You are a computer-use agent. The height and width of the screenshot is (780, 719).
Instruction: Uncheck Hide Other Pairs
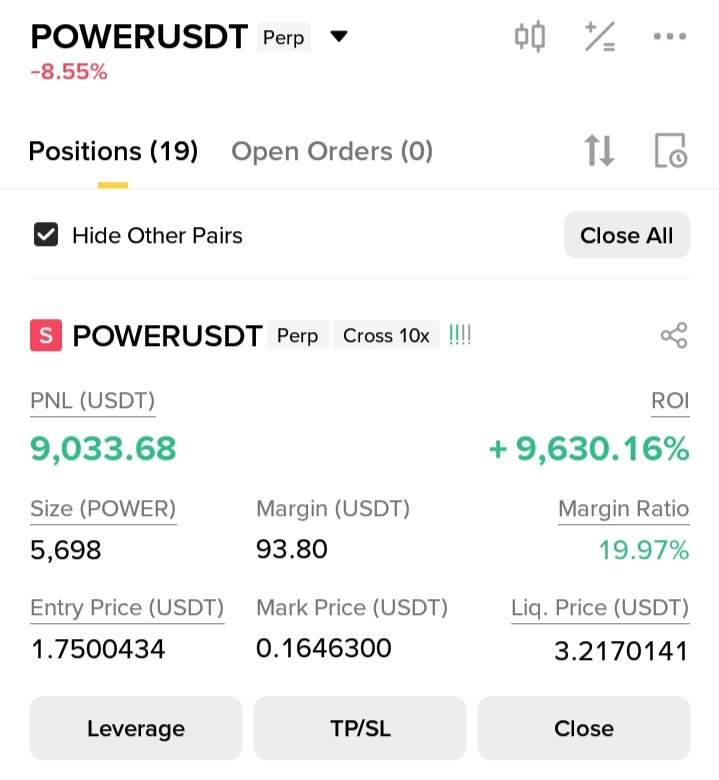46,236
